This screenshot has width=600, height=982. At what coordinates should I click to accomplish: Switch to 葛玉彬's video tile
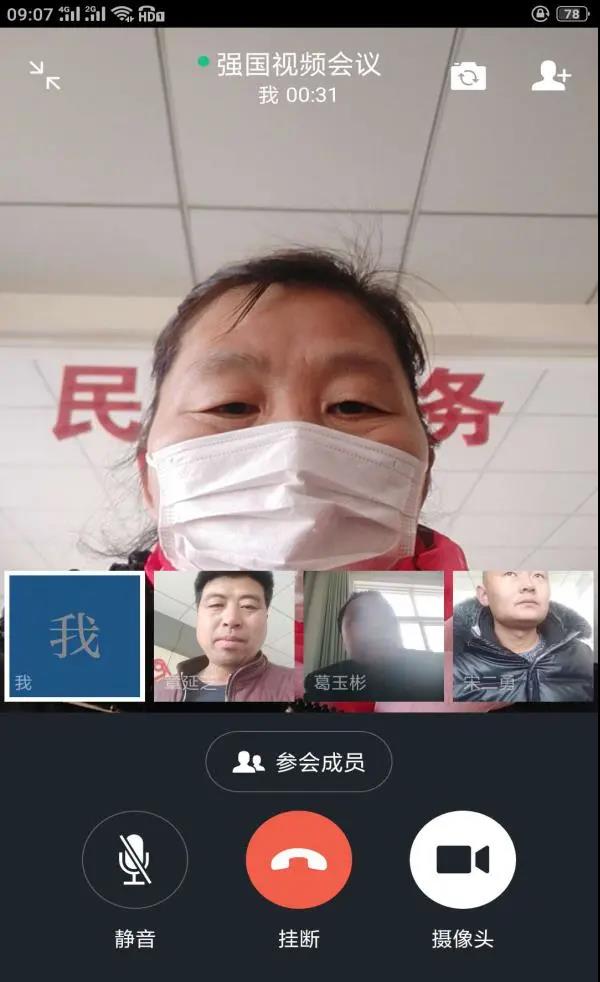(374, 636)
